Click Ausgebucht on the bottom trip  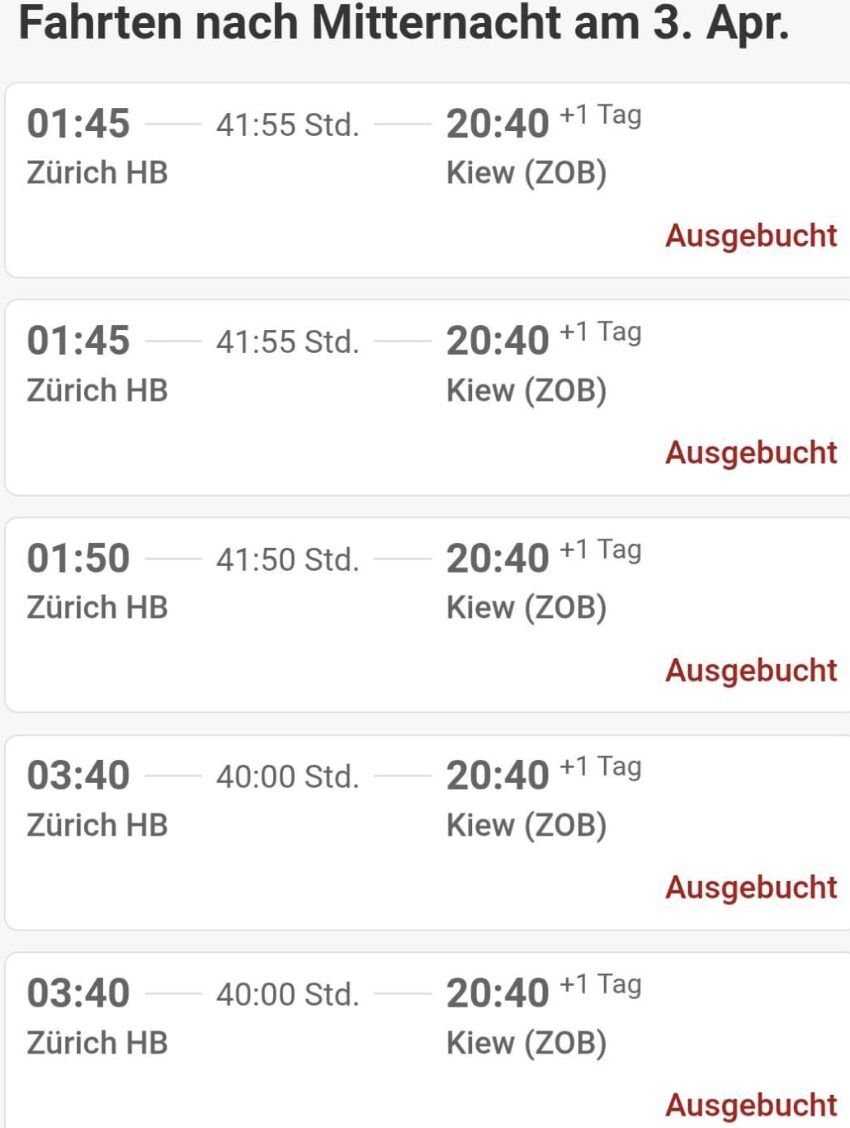752,1106
